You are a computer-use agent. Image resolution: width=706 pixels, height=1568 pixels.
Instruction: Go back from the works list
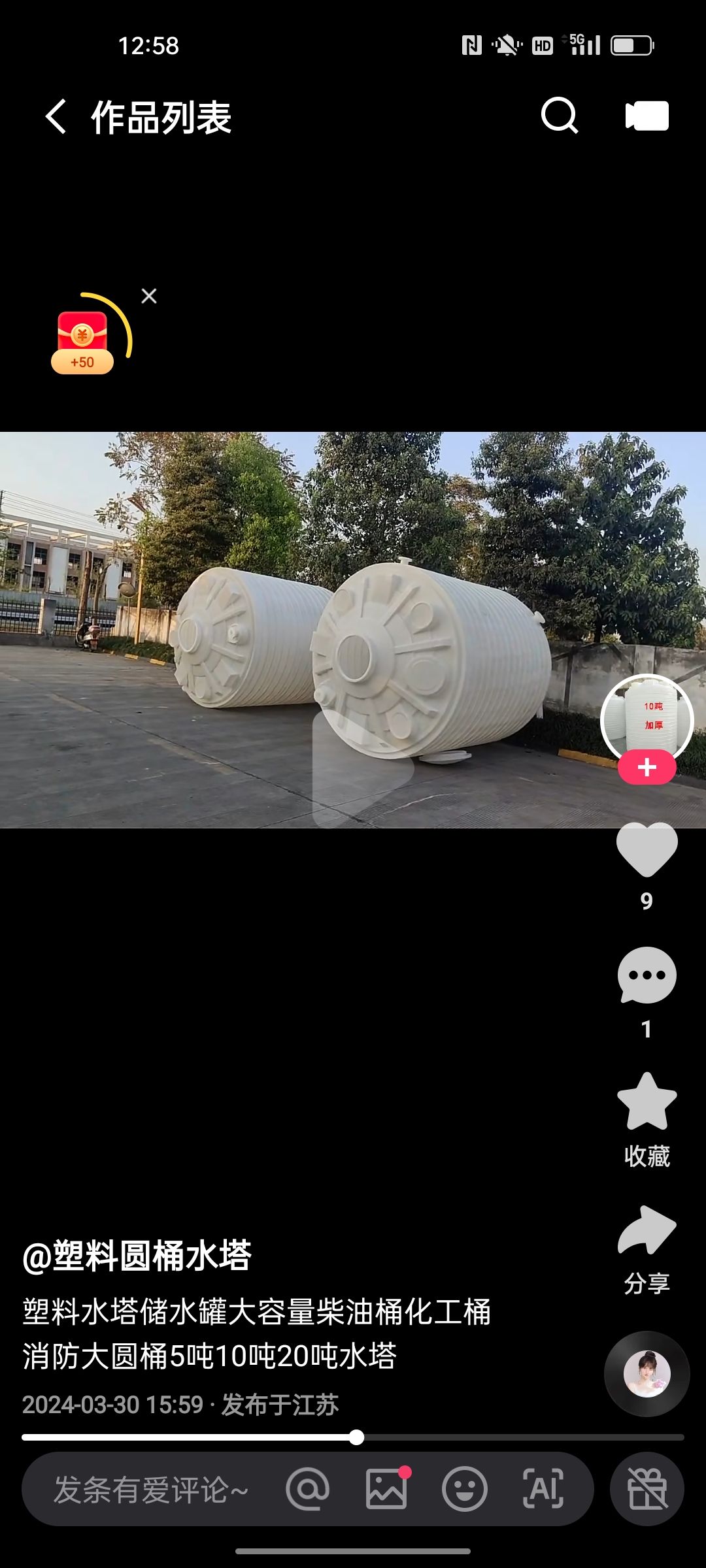56,117
